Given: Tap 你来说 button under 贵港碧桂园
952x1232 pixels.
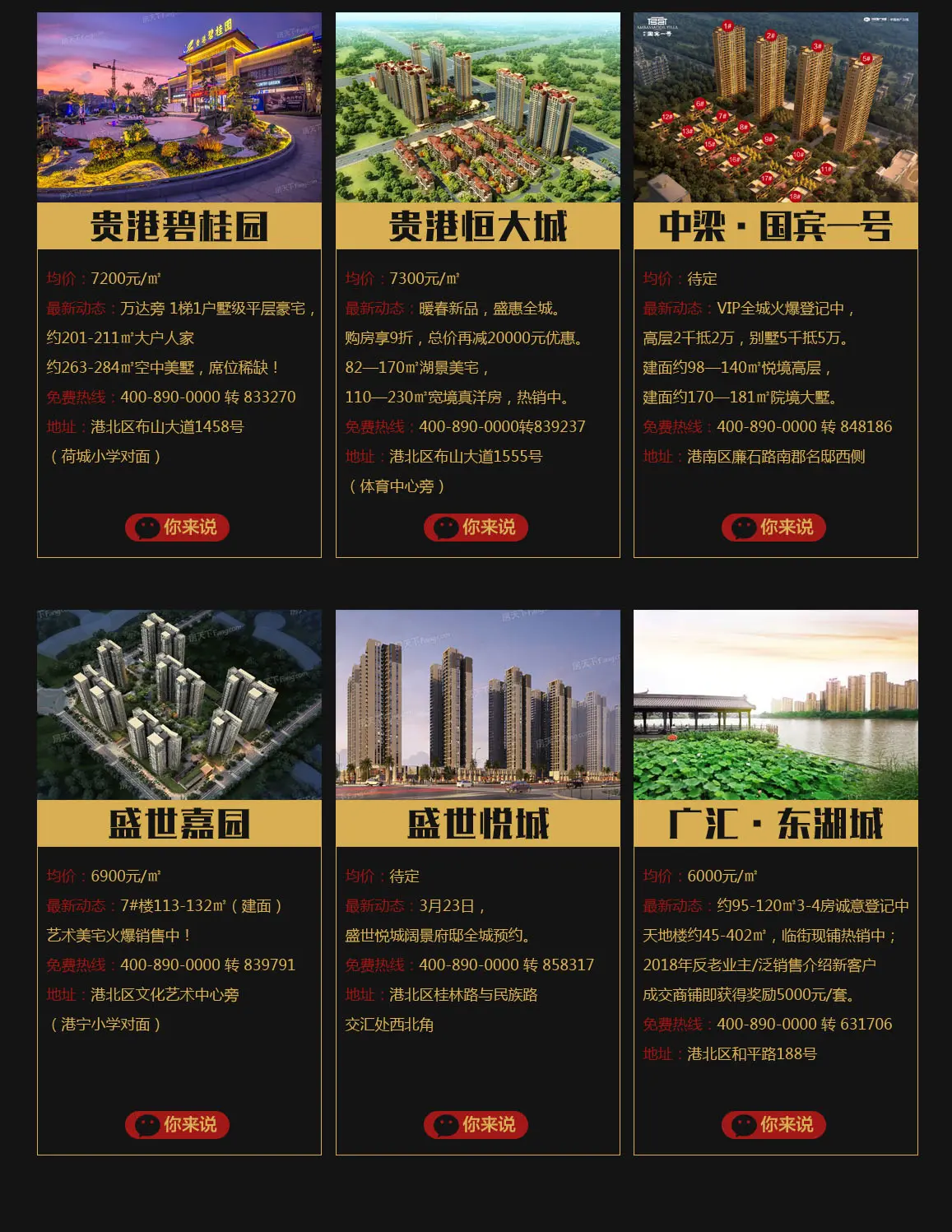Looking at the screenshot, I should click(178, 528).
